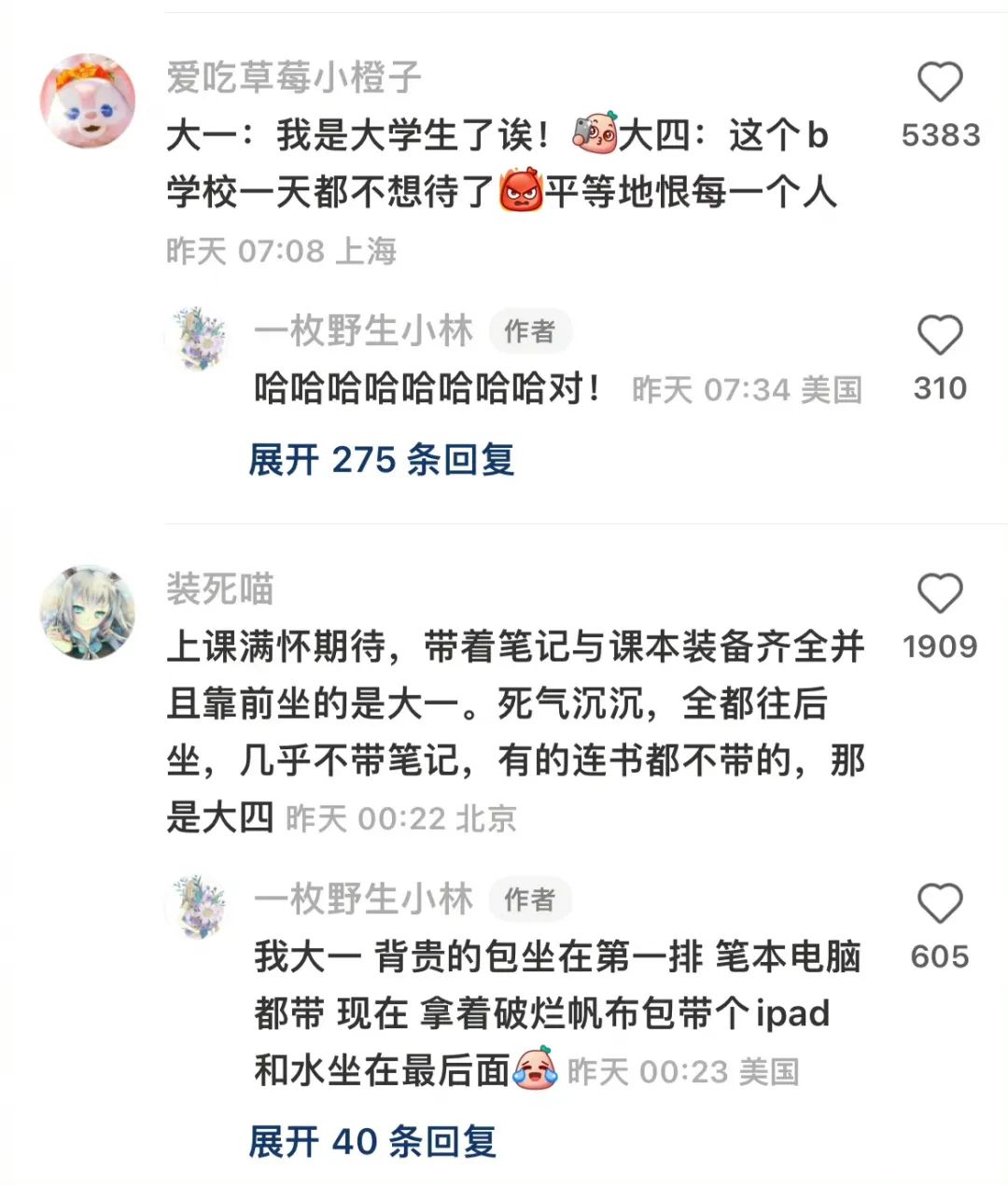Open author avatar beside the ipad reply
The width and height of the screenshot is (1008, 1185).
[x=199, y=906]
